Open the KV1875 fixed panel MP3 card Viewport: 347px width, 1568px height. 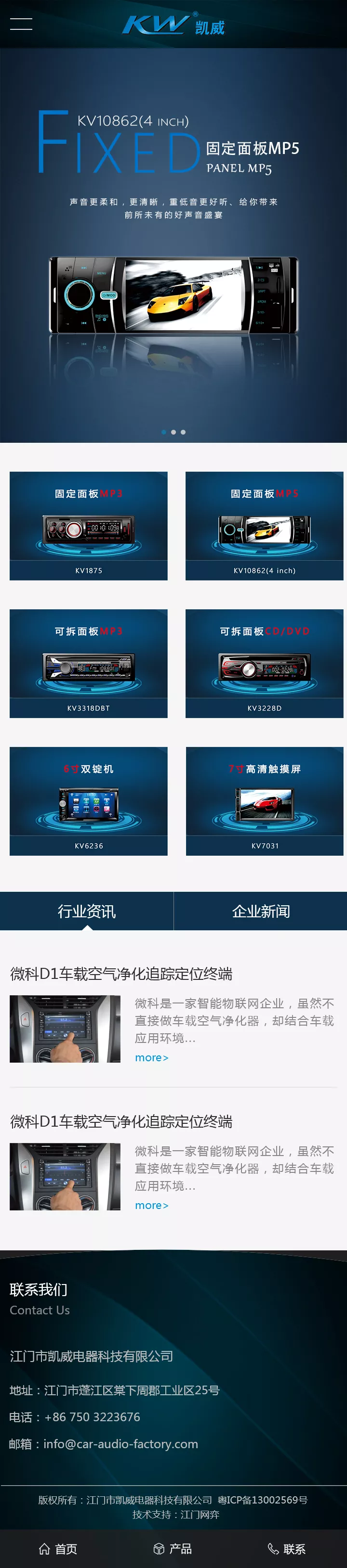point(88,525)
